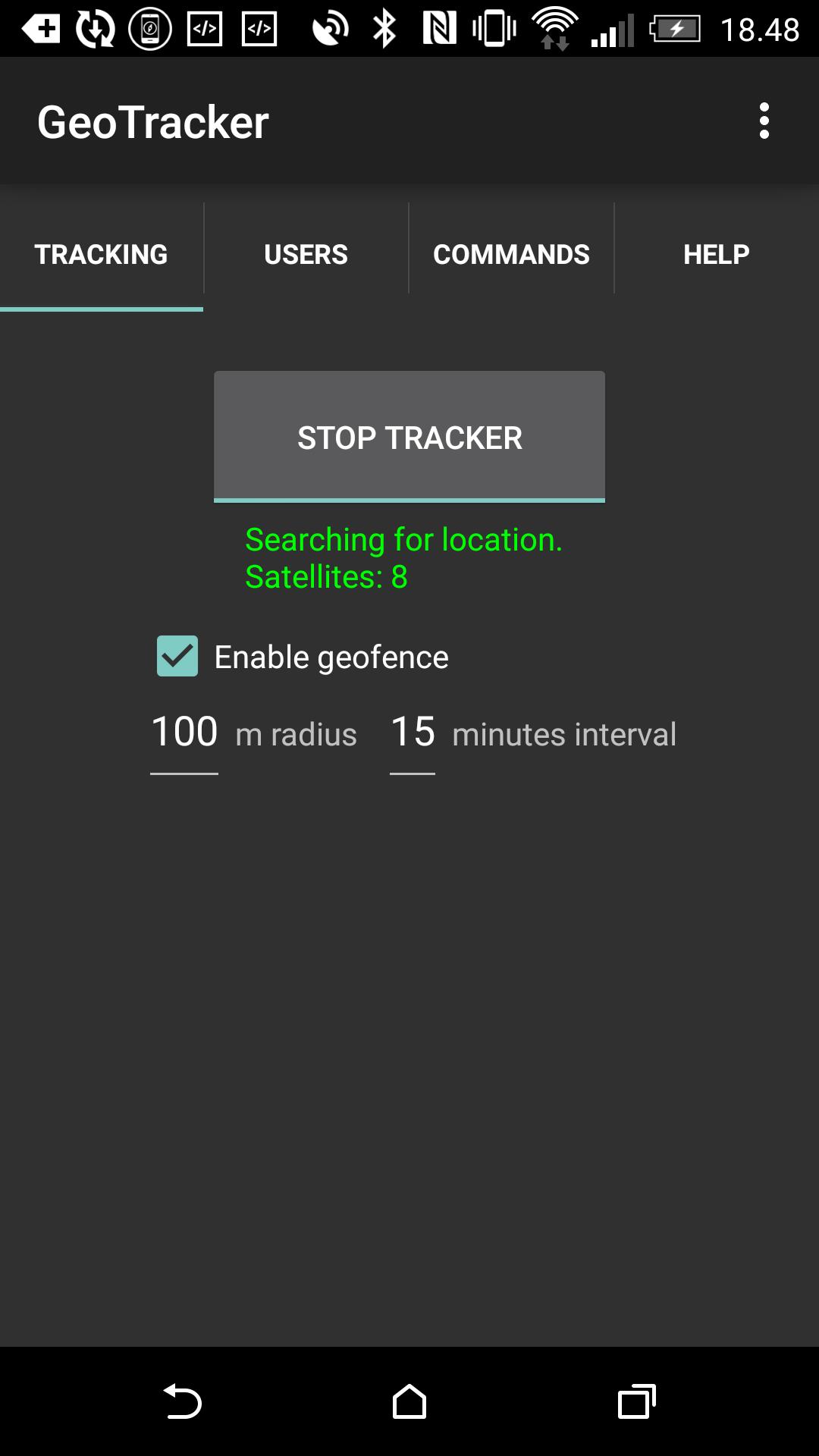Go back using the navigation bar
The height and width of the screenshot is (1456, 819).
182,1401
